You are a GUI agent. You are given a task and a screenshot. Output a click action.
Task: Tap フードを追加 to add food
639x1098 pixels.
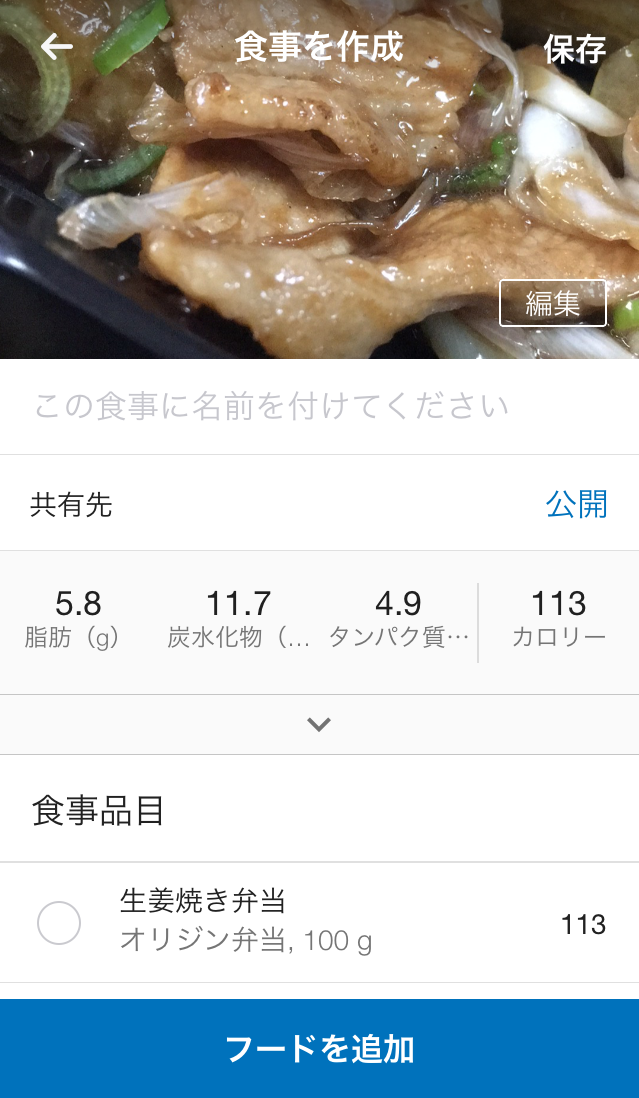319,1048
